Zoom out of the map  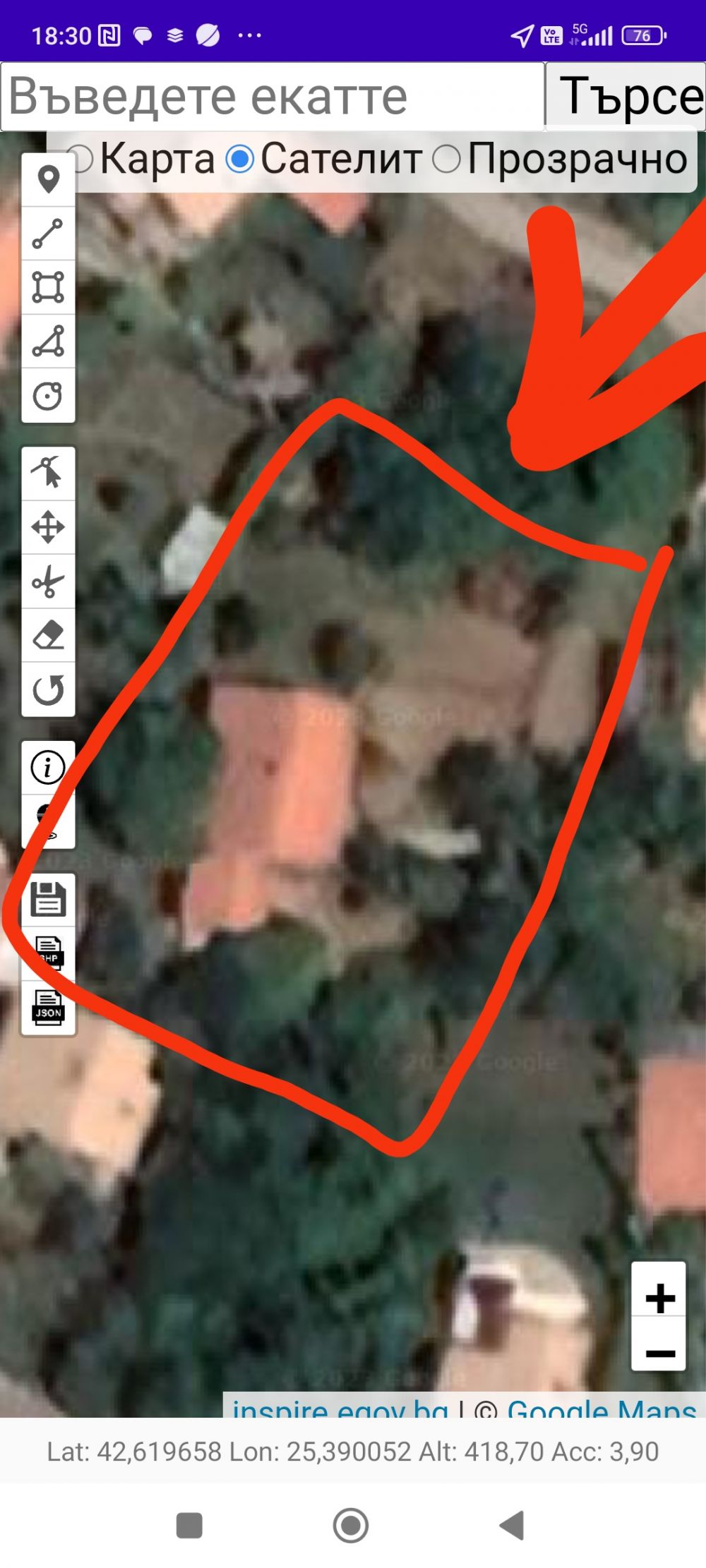point(659,1353)
